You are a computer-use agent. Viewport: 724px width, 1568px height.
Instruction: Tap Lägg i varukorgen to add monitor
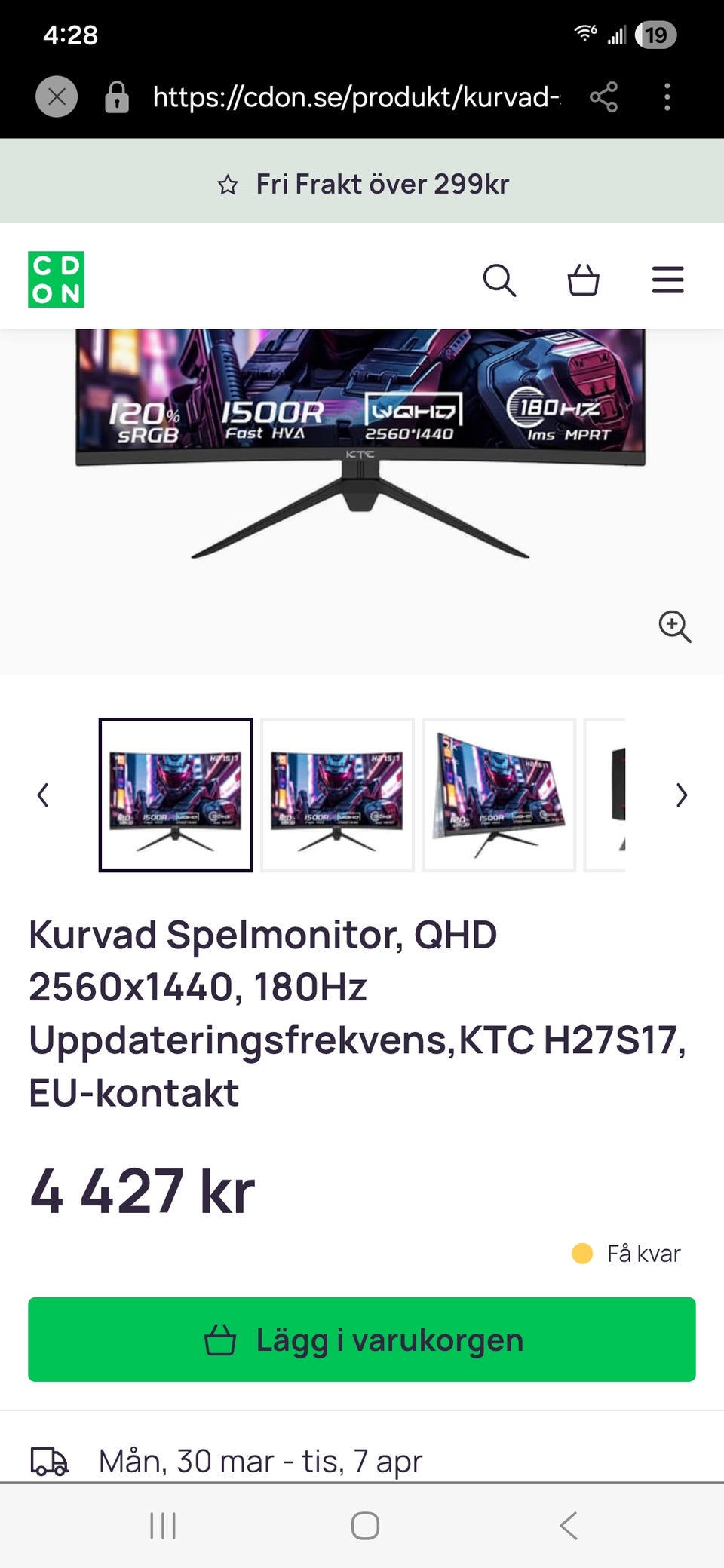pyautogui.click(x=362, y=1340)
